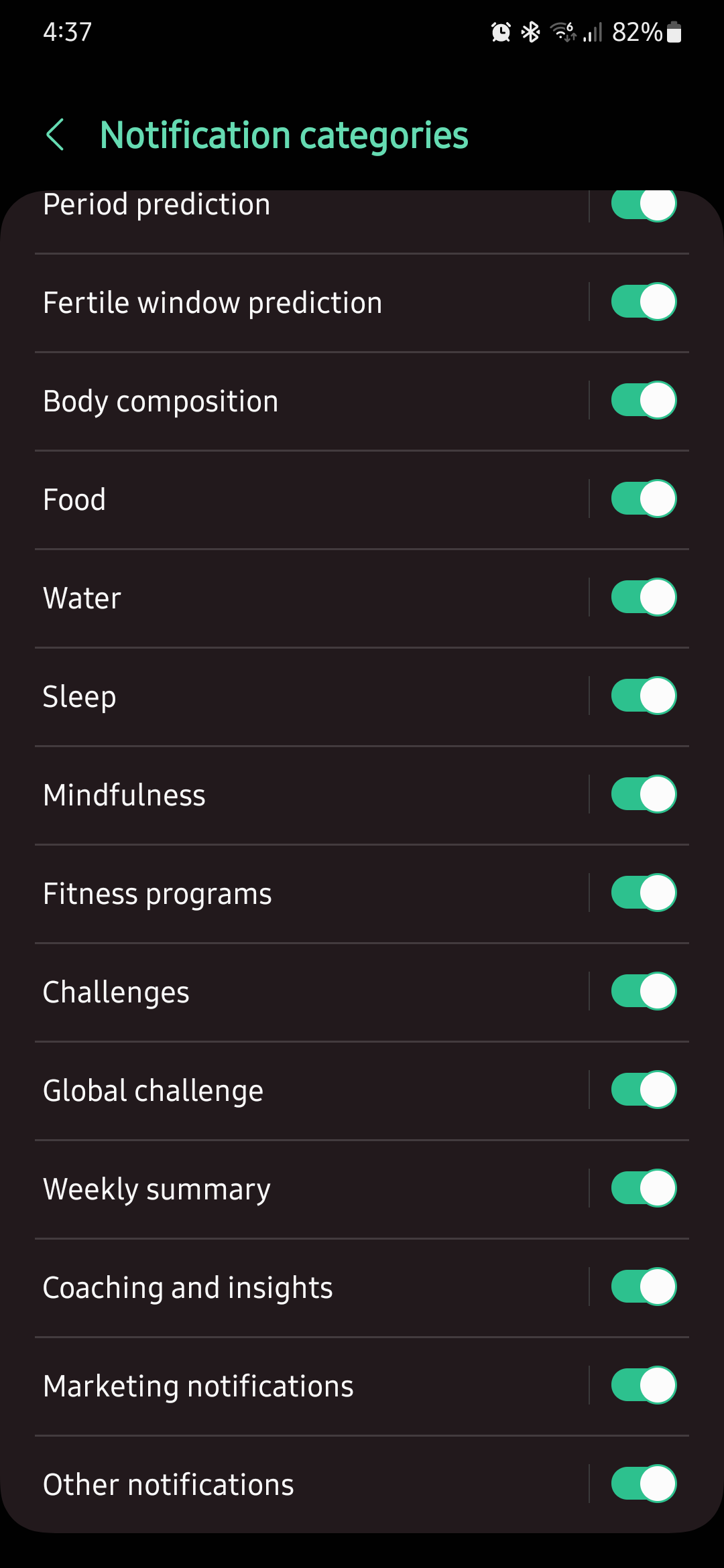724x1568 pixels.
Task: Toggle Coaching and insights off
Action: click(643, 1287)
